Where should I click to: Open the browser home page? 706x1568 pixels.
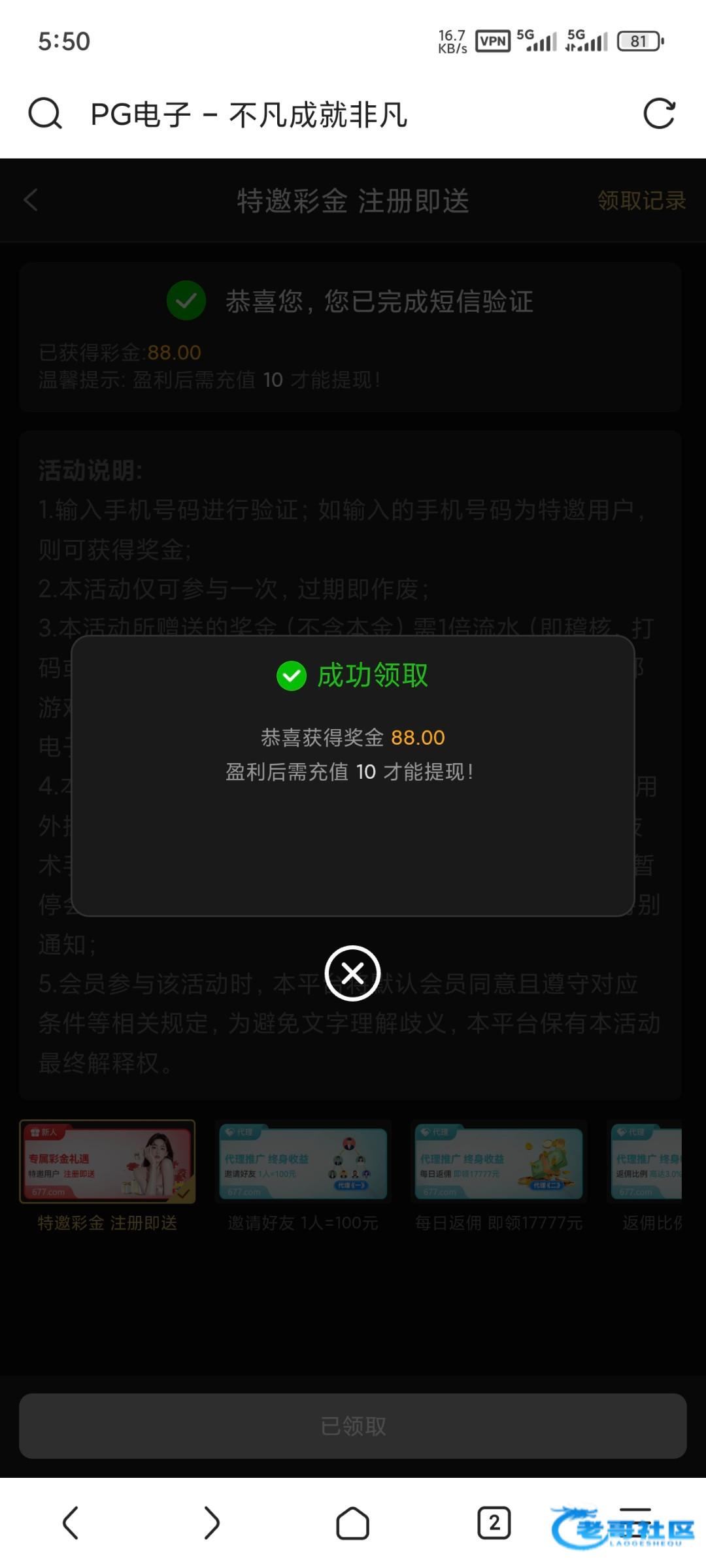click(352, 1523)
